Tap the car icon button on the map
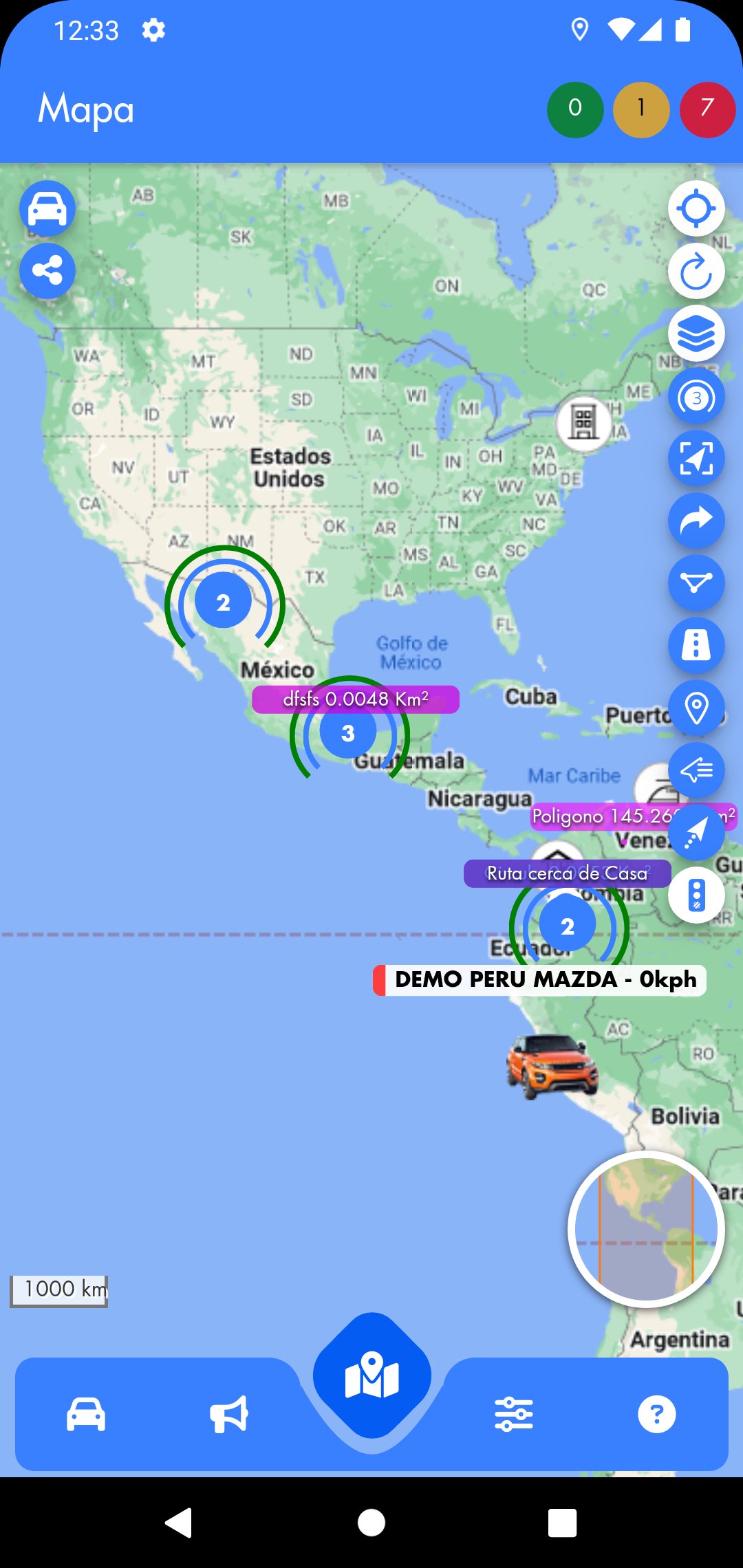The width and height of the screenshot is (743, 1568). pos(47,208)
